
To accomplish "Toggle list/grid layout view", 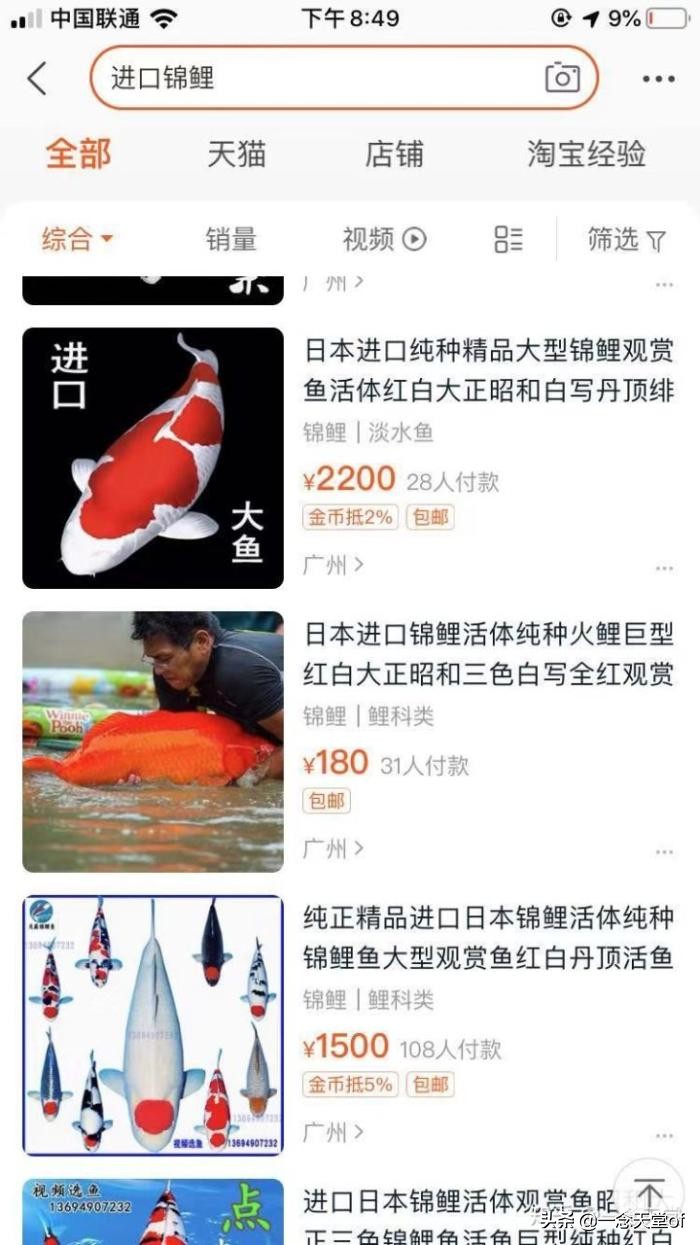I will coord(508,239).
